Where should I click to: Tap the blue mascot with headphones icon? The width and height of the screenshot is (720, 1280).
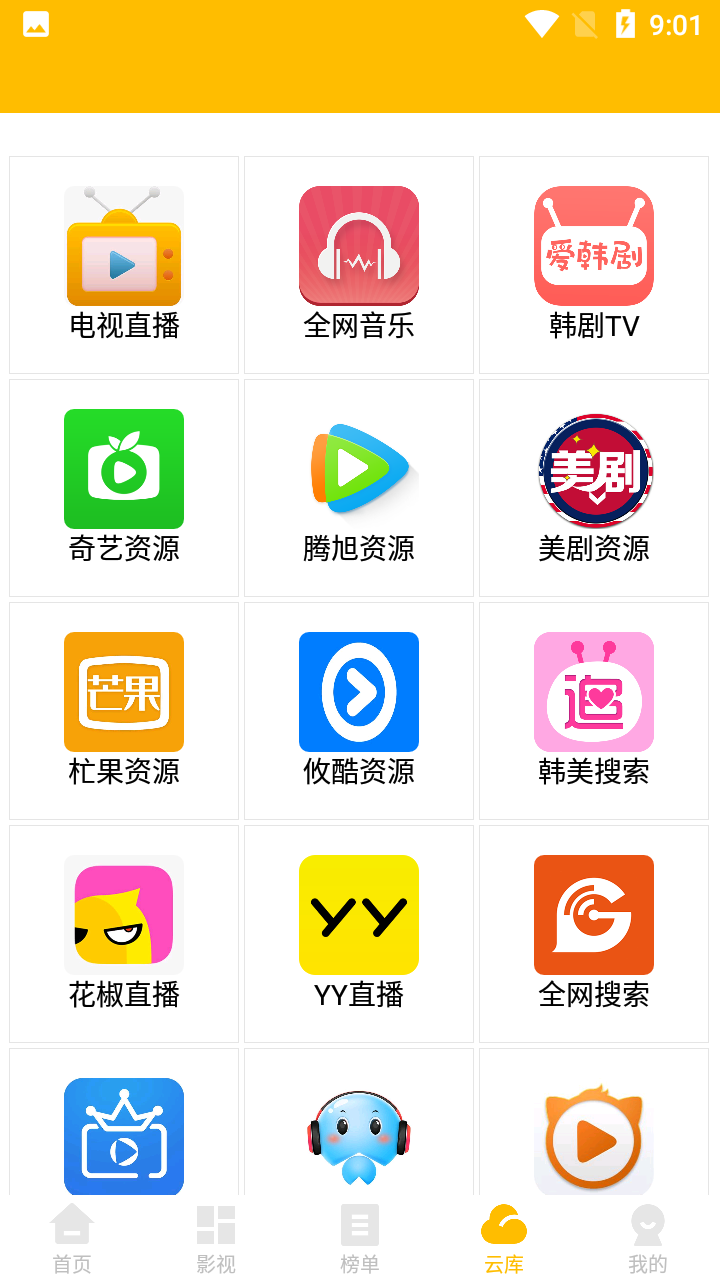tap(359, 1137)
